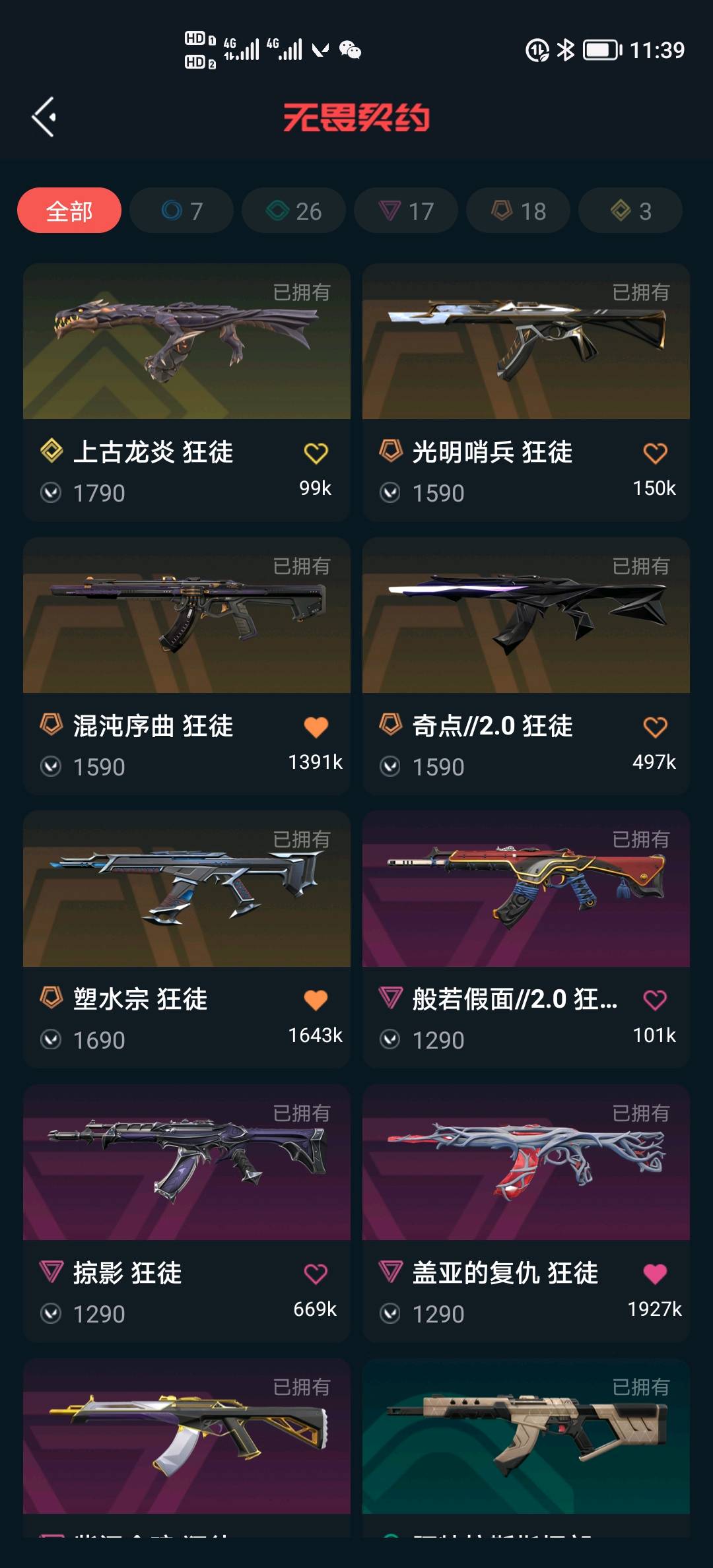Unlike the 盖亚的复仇 狂徒 skin
This screenshot has width=713, height=1568.
655,1274
